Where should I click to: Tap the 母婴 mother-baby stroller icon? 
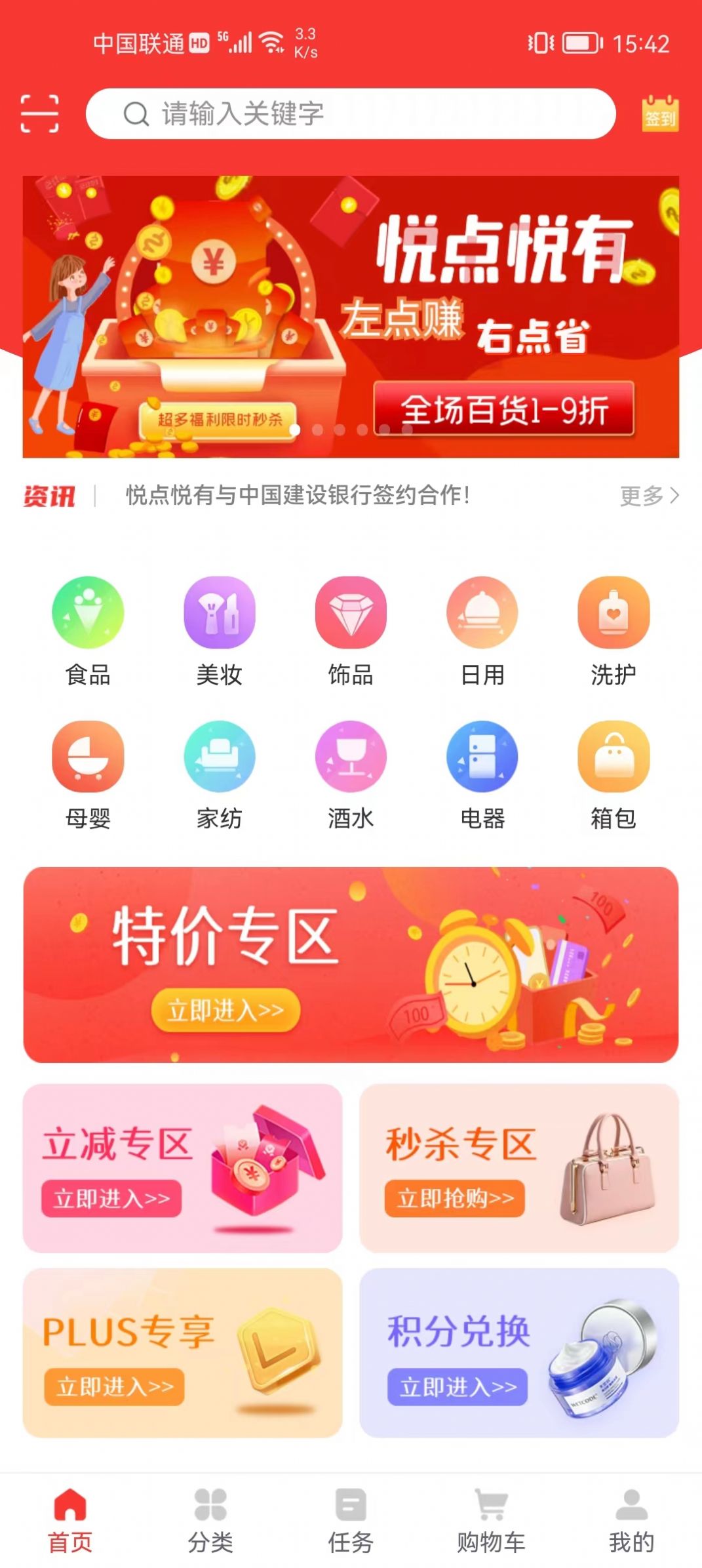tap(88, 757)
